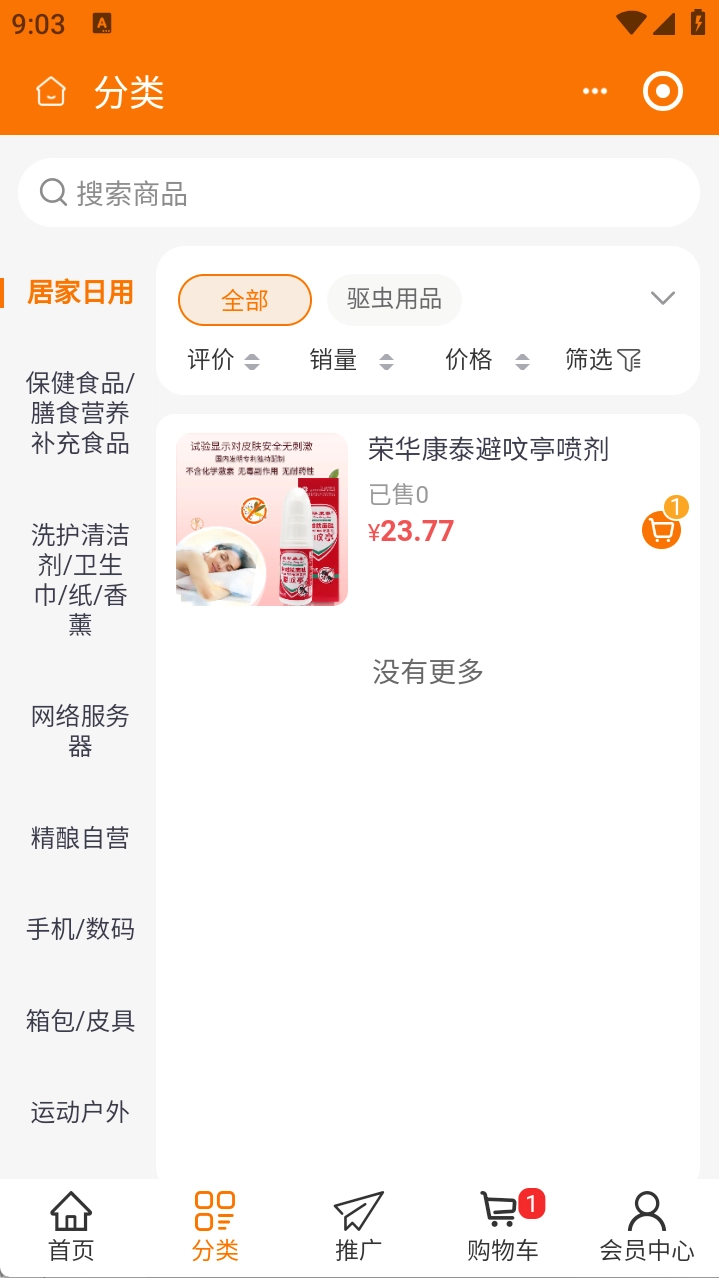Viewport: 719px width, 1278px height.
Task: Choose the 箱包/皮具 category
Action: (x=80, y=1021)
